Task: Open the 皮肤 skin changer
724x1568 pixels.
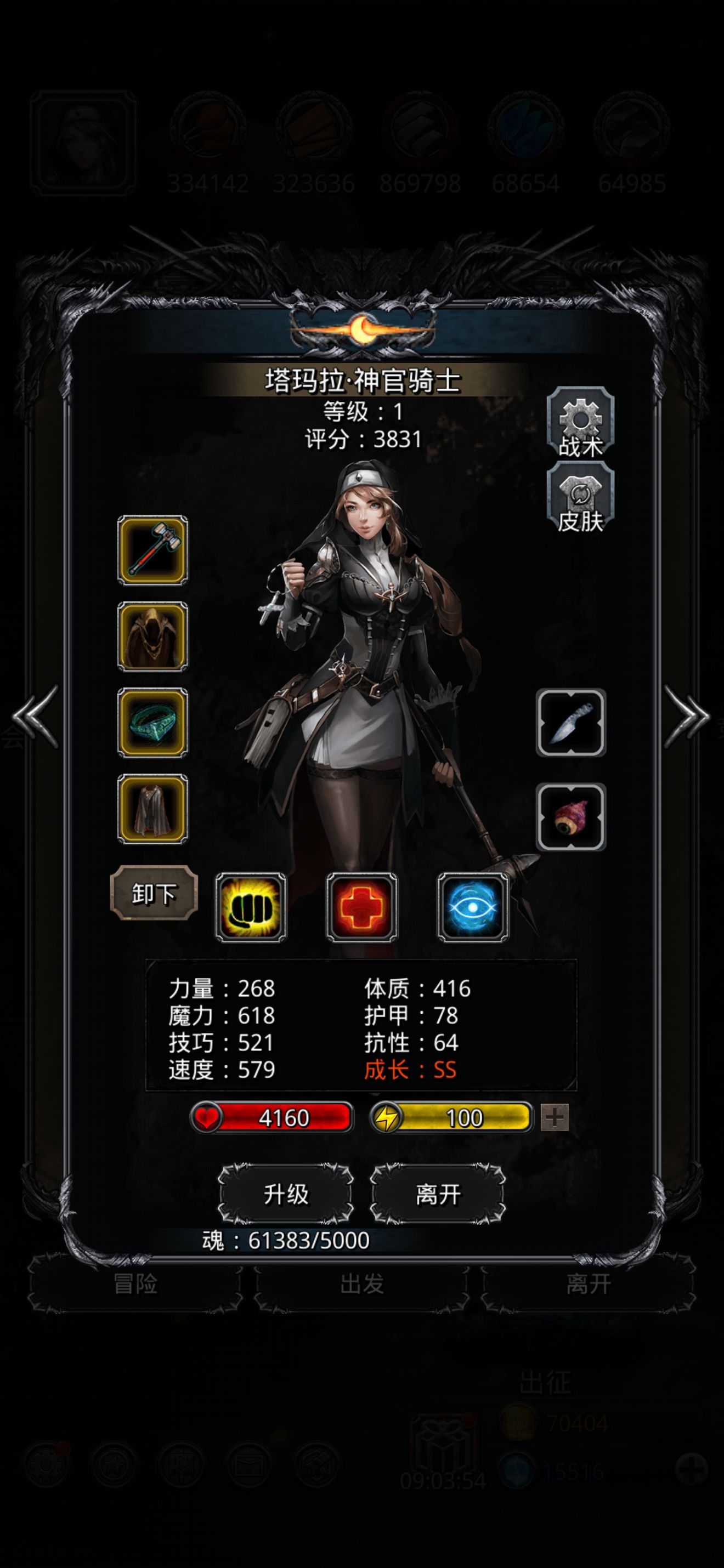Action: [580, 497]
